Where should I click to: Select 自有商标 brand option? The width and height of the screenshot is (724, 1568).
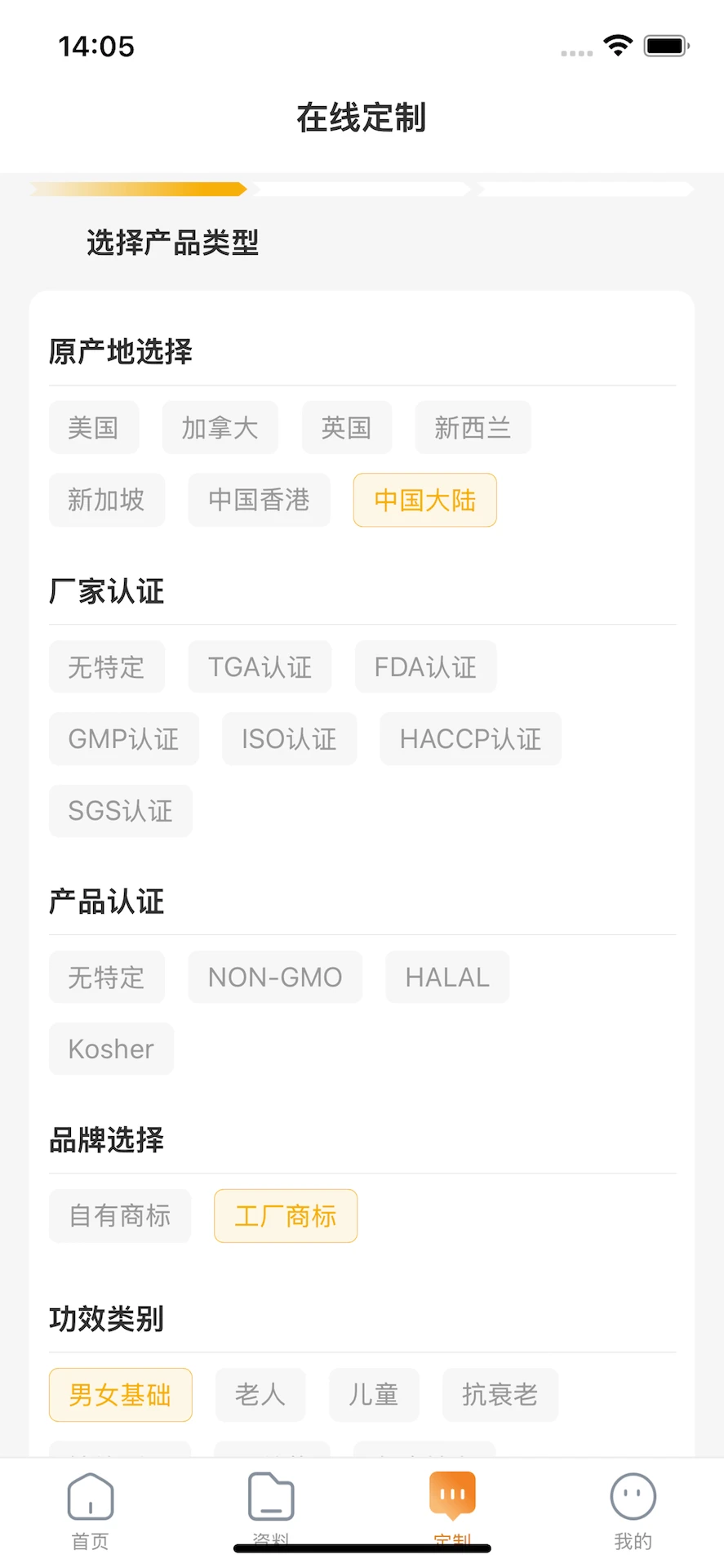click(120, 1216)
